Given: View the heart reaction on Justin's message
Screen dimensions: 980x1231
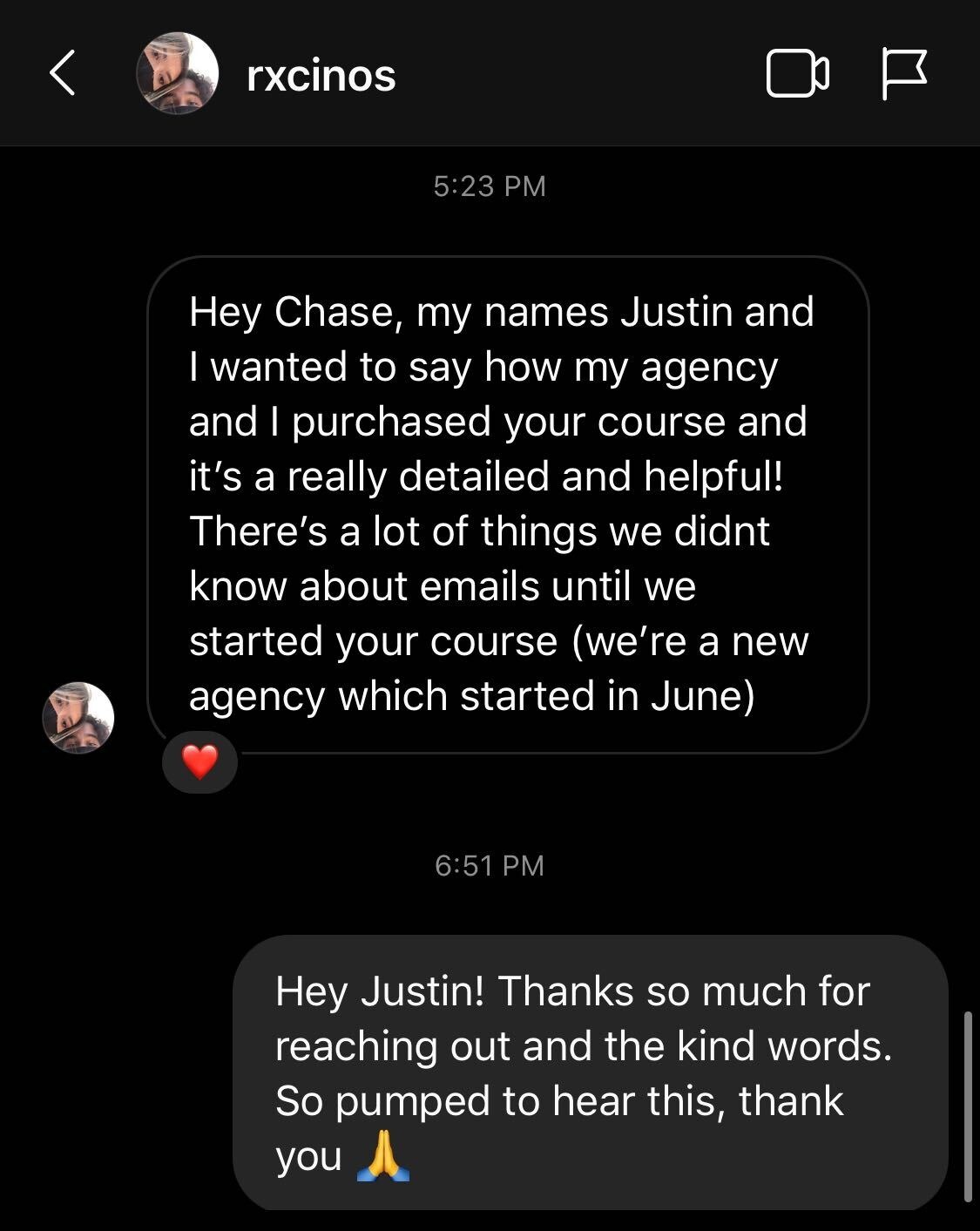Looking at the screenshot, I should 199,762.
